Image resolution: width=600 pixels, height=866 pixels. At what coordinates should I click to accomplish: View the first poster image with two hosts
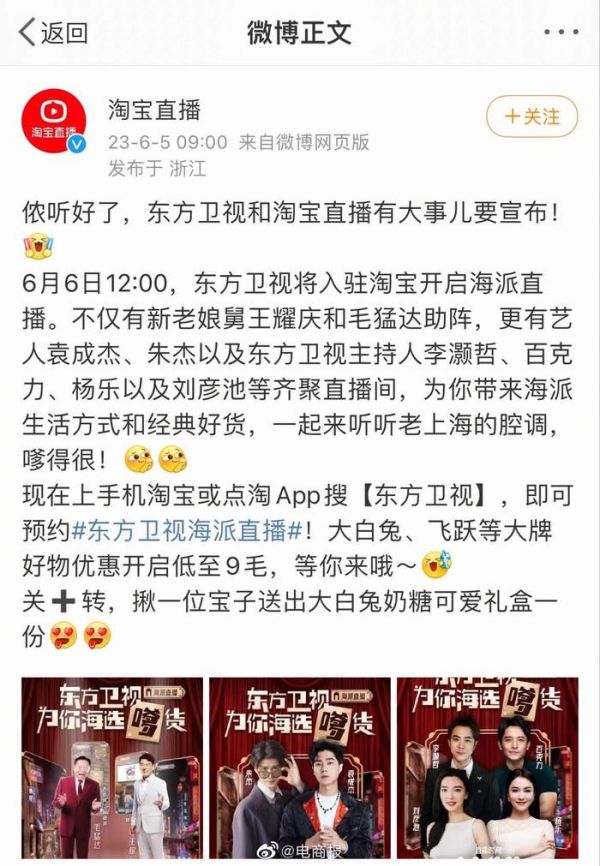coord(107,767)
